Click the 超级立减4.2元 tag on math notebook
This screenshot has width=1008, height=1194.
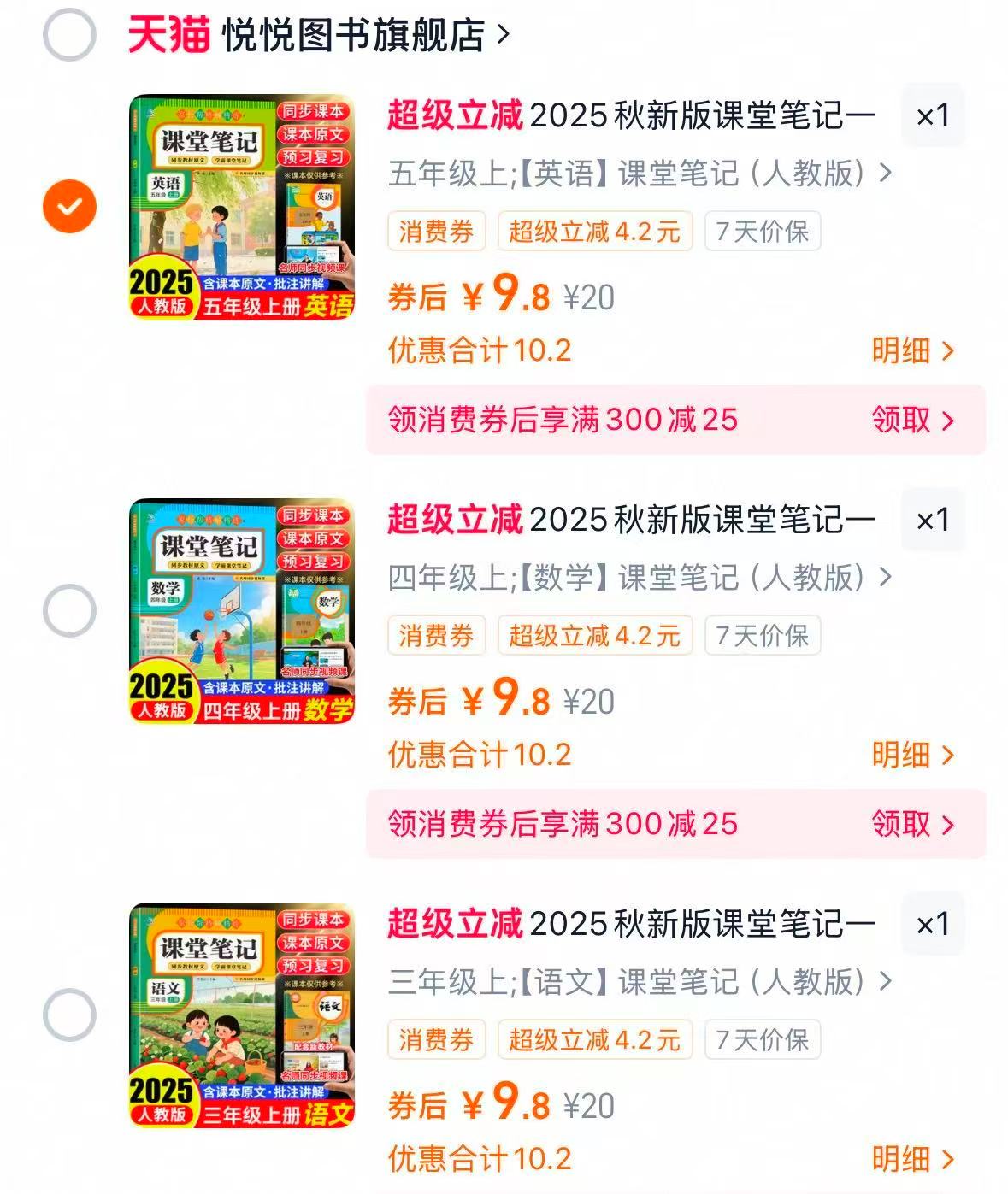click(593, 634)
